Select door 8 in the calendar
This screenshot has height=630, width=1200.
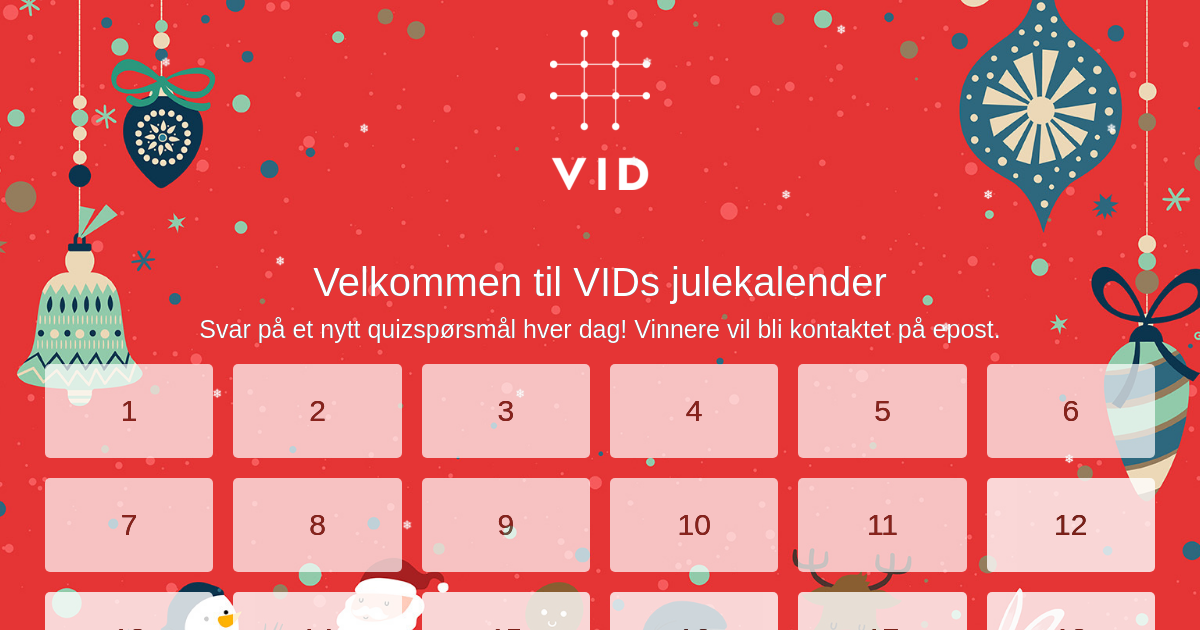[317, 525]
